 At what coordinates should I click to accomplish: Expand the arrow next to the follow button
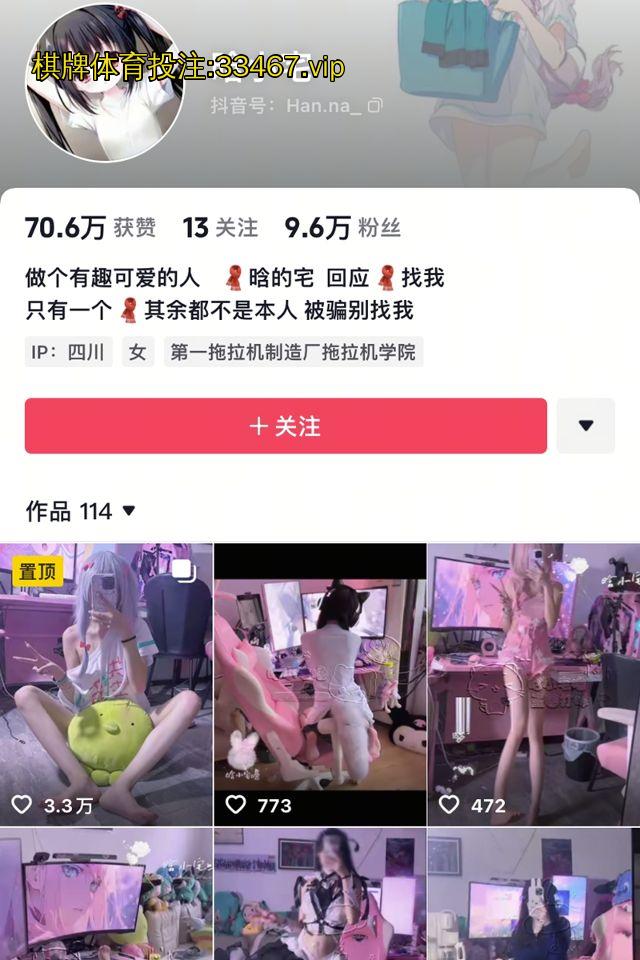[x=586, y=426]
